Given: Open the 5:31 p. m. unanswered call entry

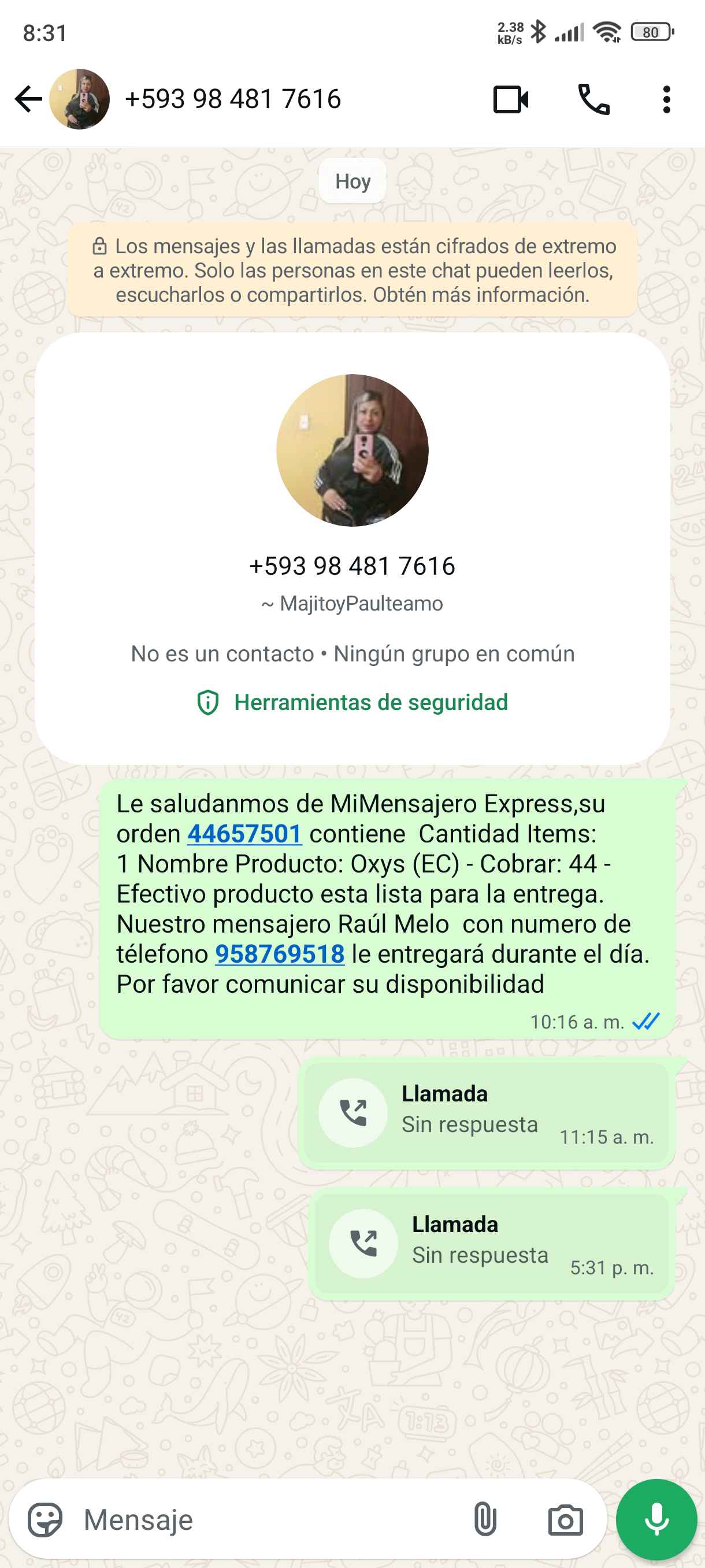Looking at the screenshot, I should pyautogui.click(x=492, y=1244).
